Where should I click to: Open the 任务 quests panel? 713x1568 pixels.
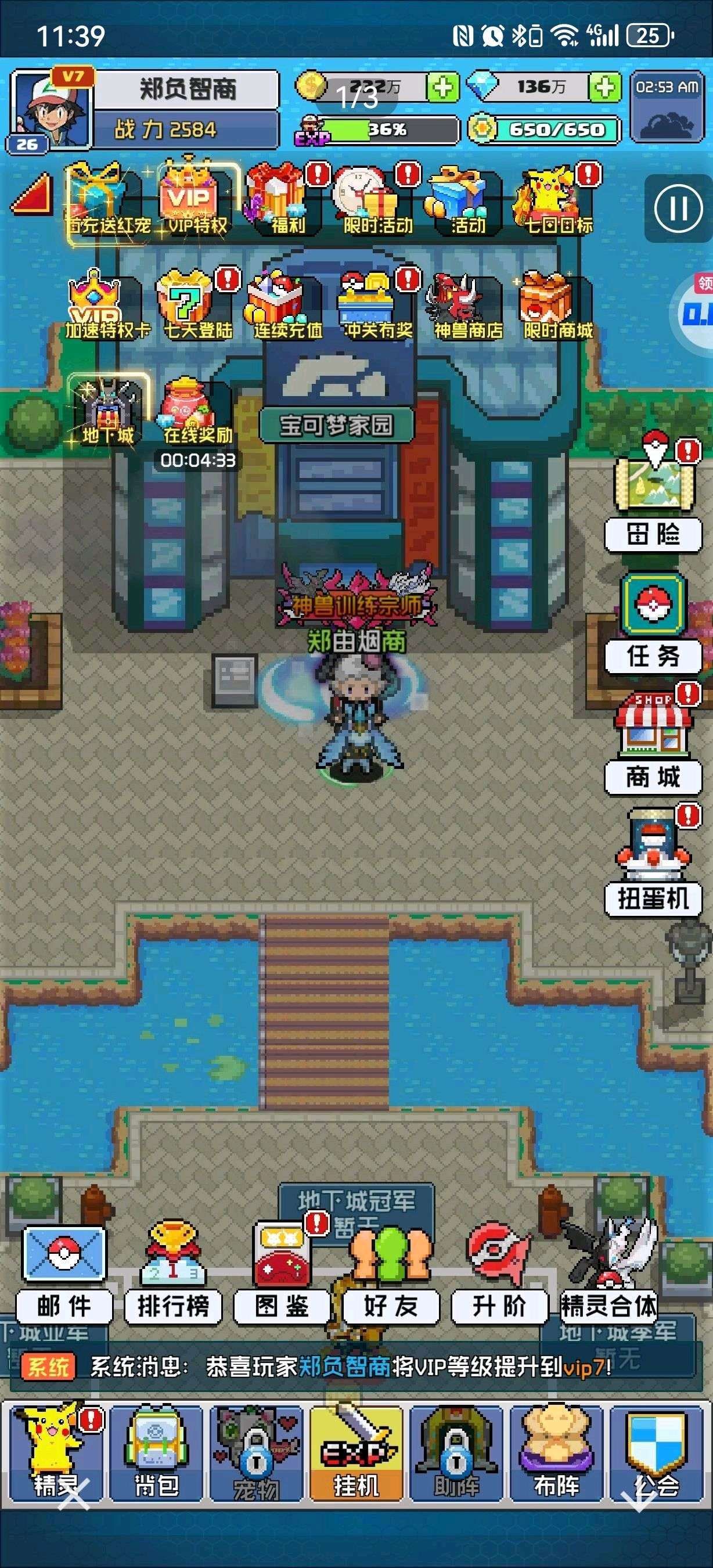pyautogui.click(x=653, y=624)
